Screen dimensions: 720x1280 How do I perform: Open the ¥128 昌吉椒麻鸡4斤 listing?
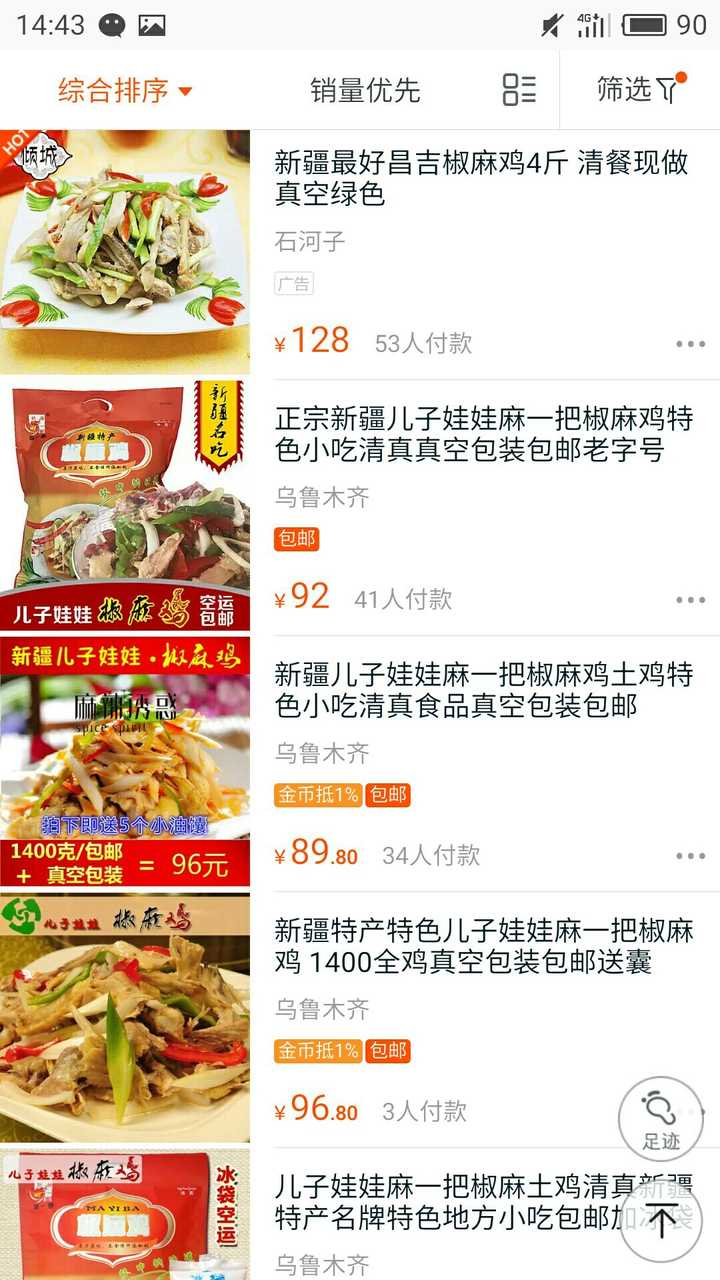click(481, 178)
